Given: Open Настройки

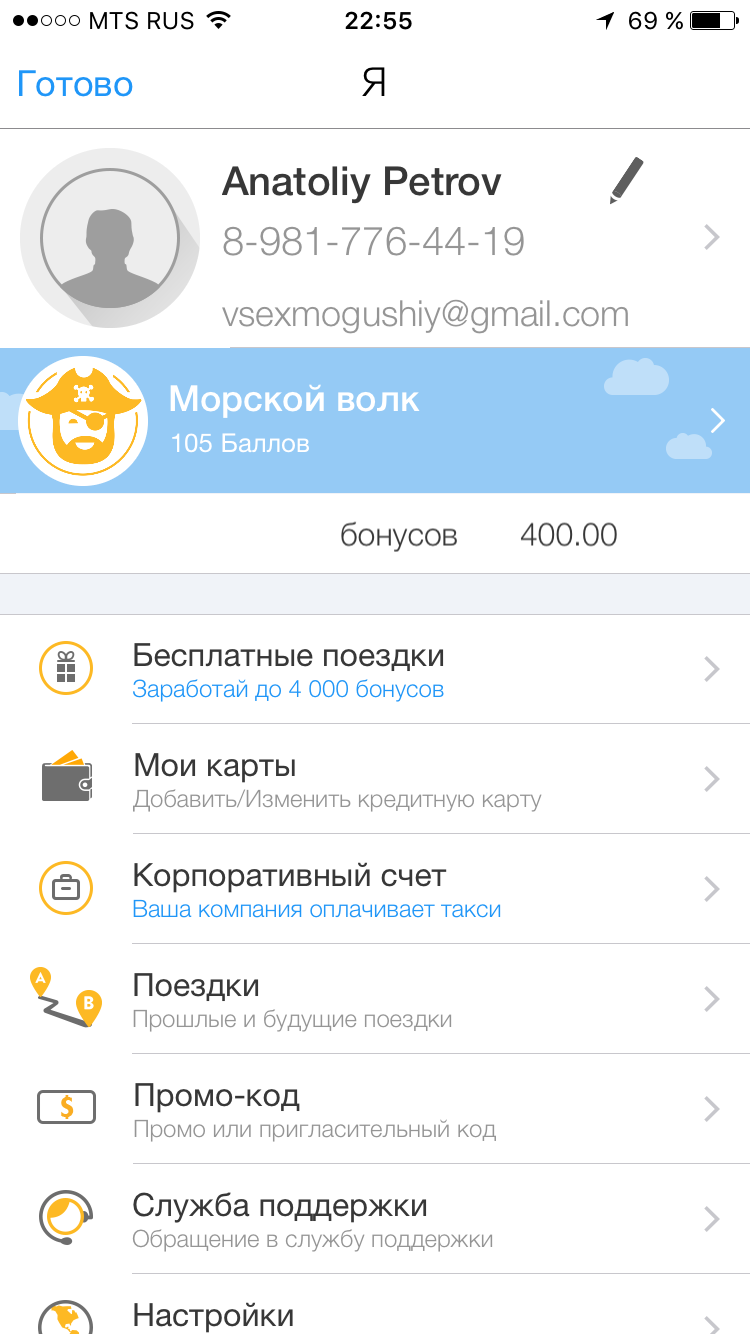Looking at the screenshot, I should [x=375, y=1314].
